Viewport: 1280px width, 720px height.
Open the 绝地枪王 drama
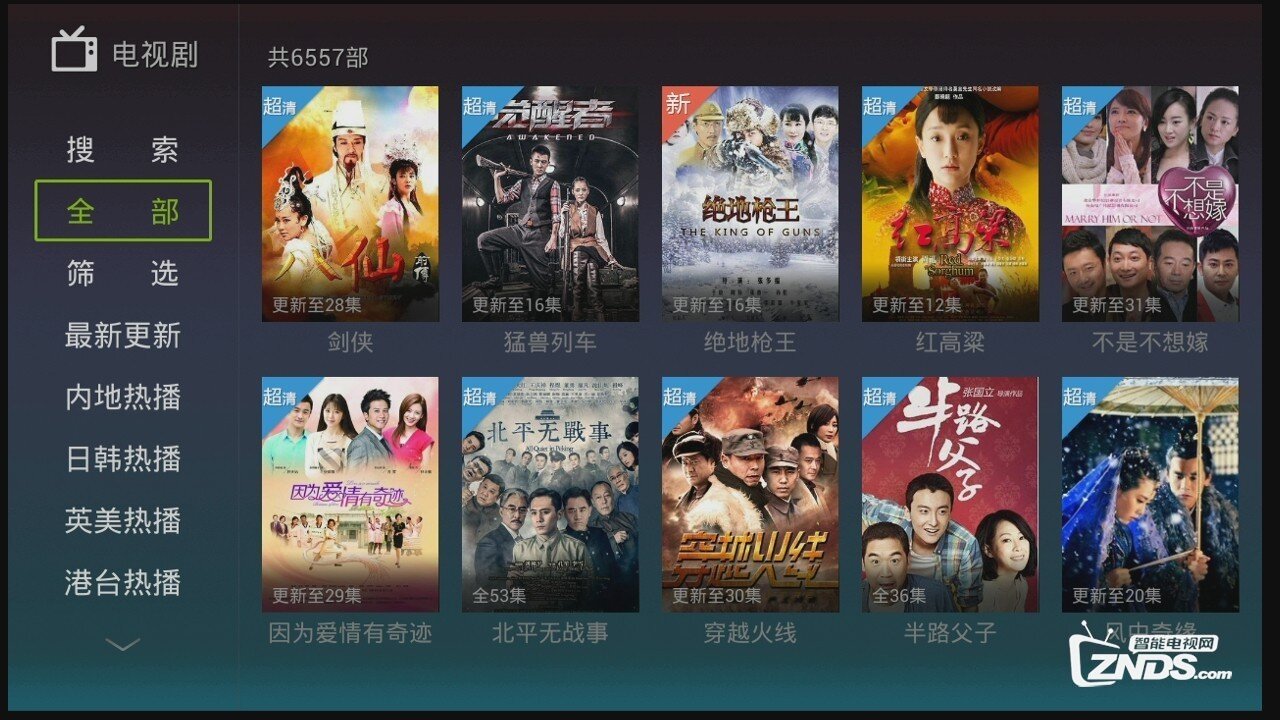[750, 204]
